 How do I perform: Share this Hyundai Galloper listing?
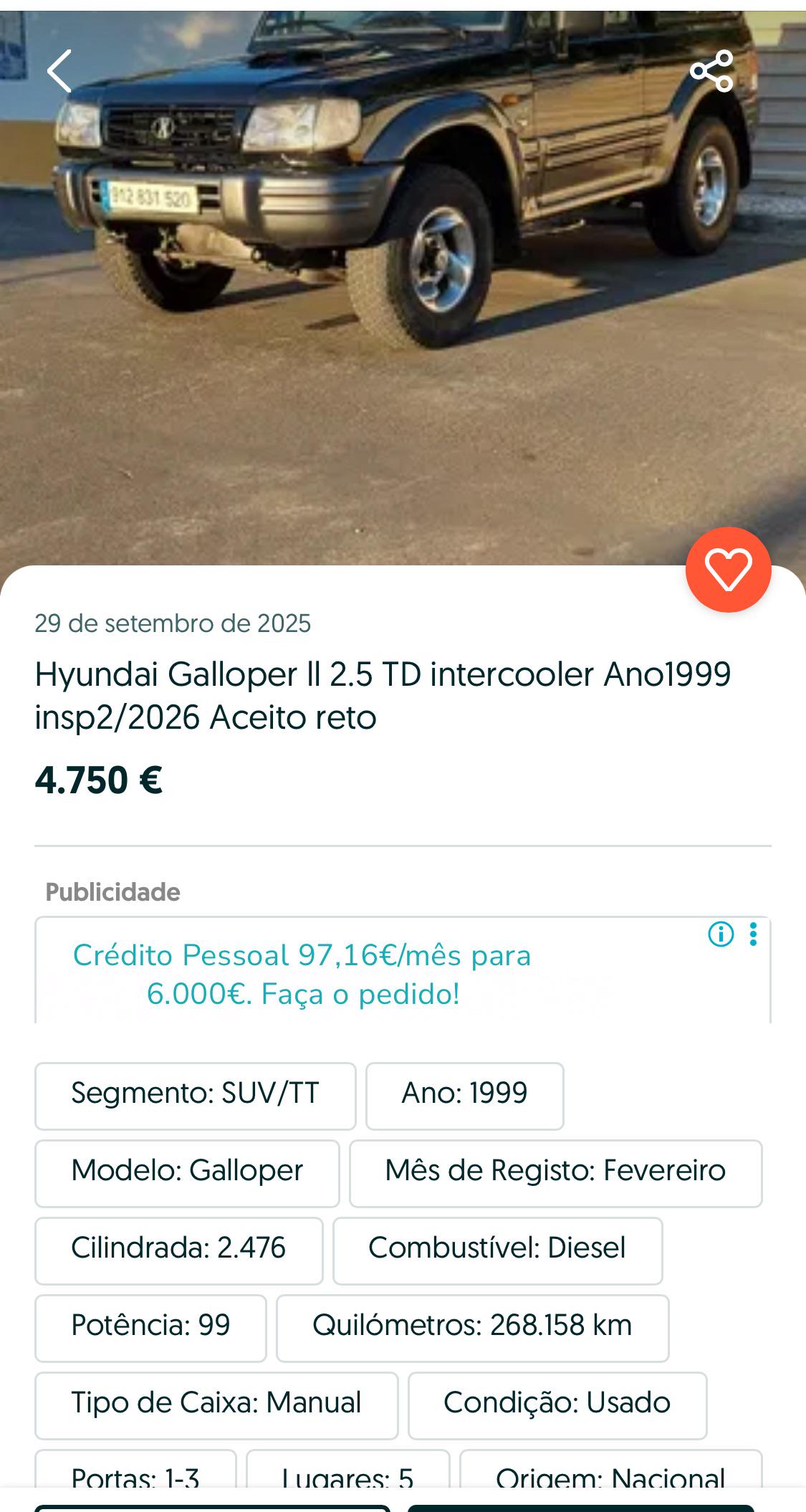pyautogui.click(x=711, y=71)
